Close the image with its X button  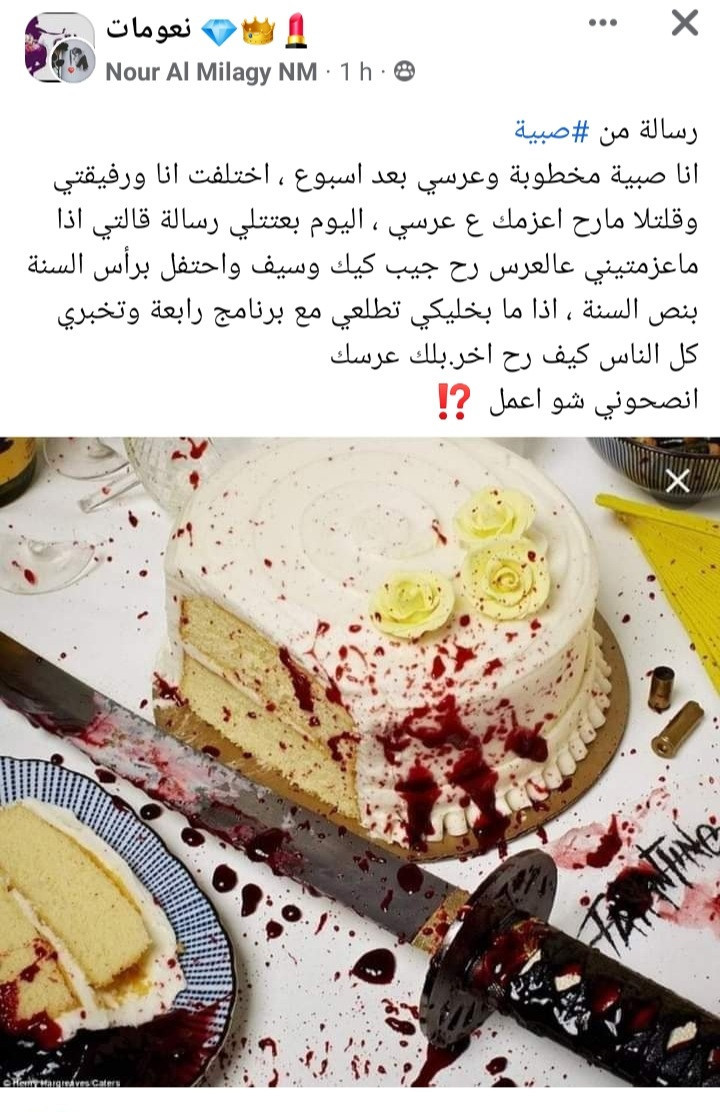click(678, 482)
